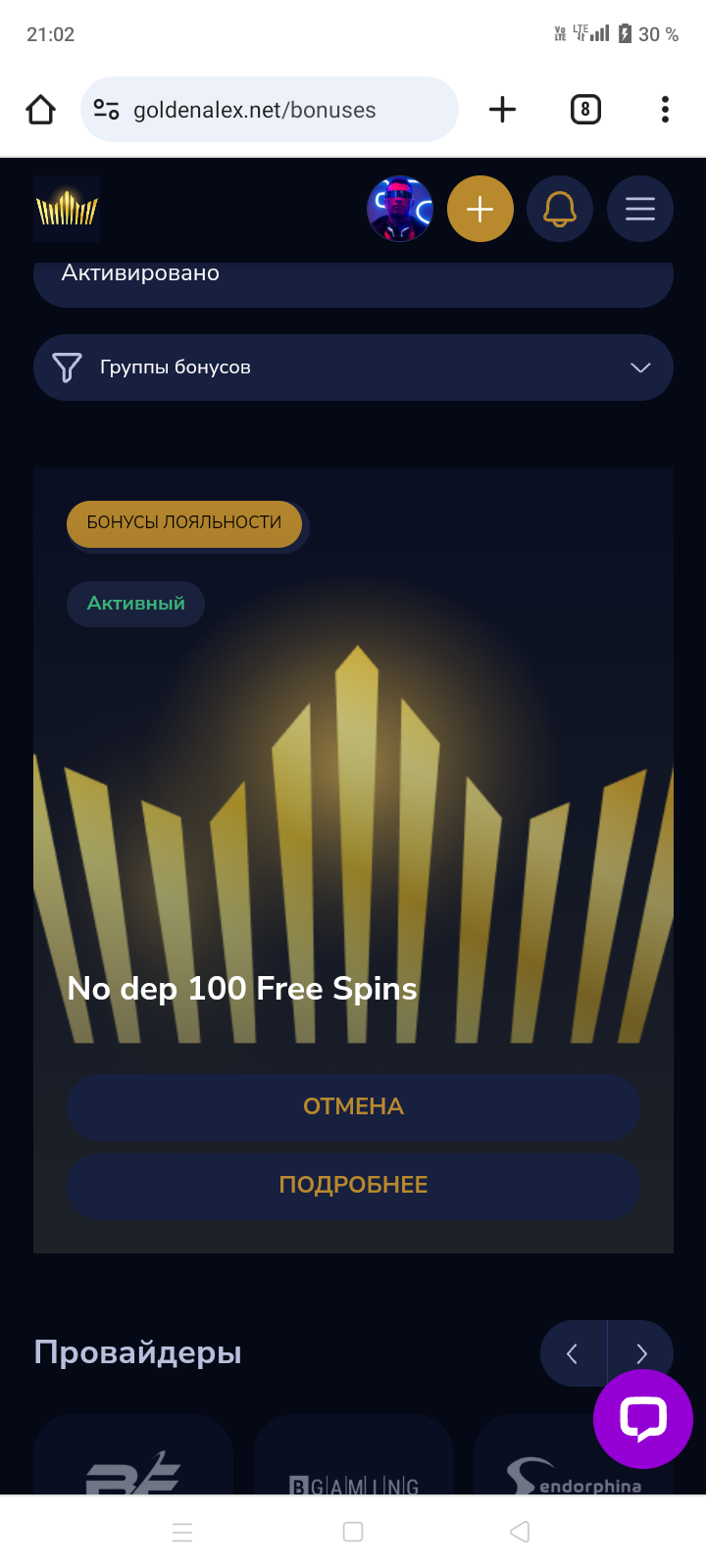
Task: Open the live chat bubble
Action: point(643,1418)
